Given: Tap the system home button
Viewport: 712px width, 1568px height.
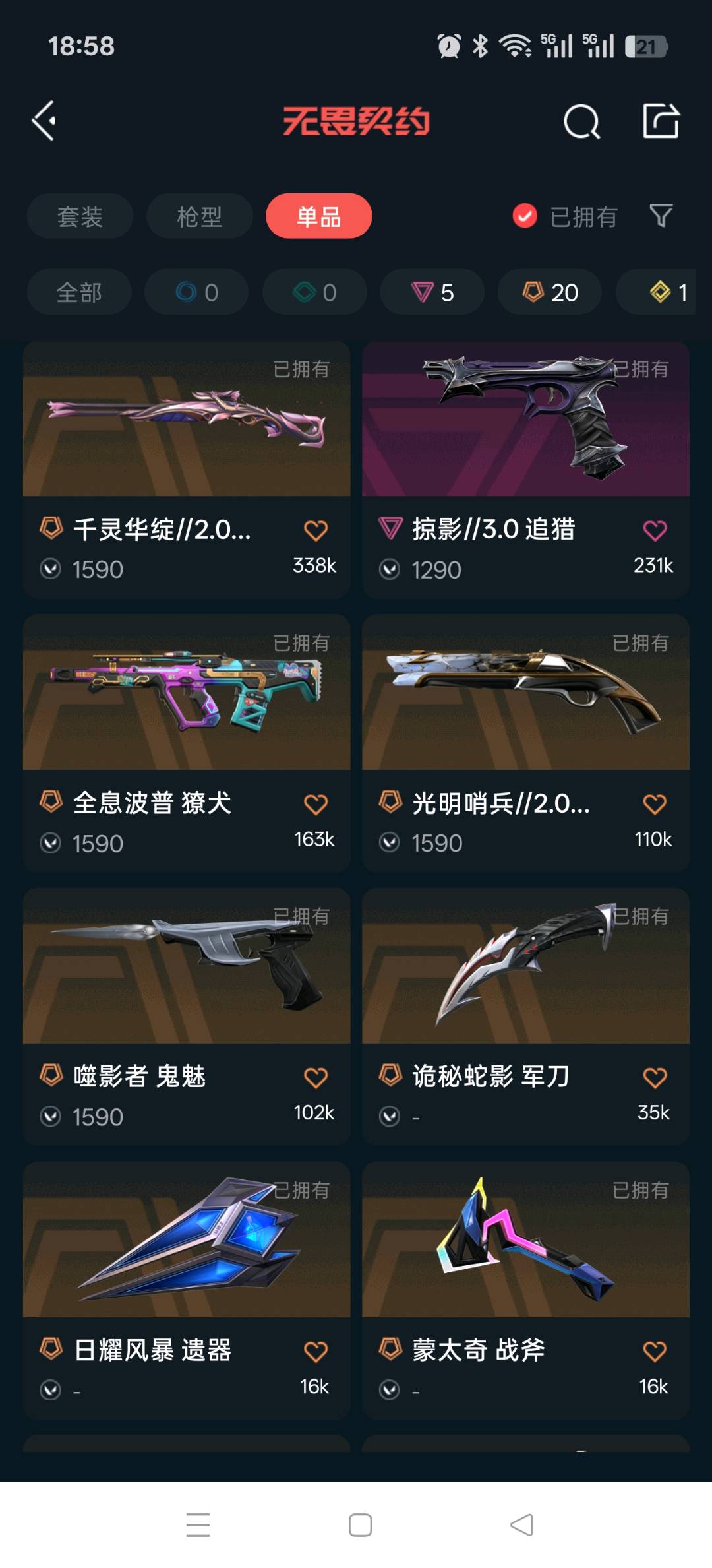Looking at the screenshot, I should (360, 1524).
